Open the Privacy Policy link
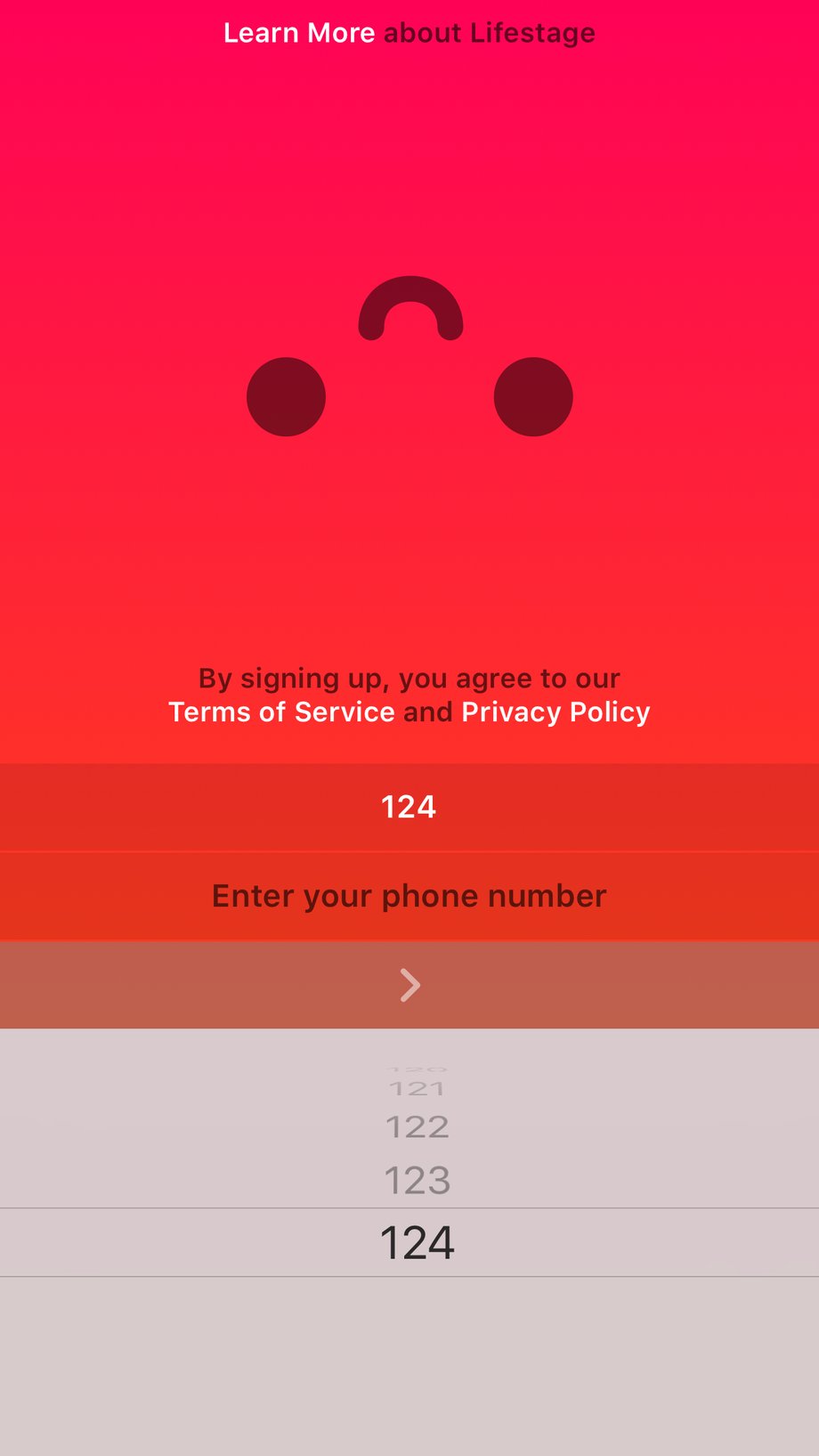 click(555, 712)
